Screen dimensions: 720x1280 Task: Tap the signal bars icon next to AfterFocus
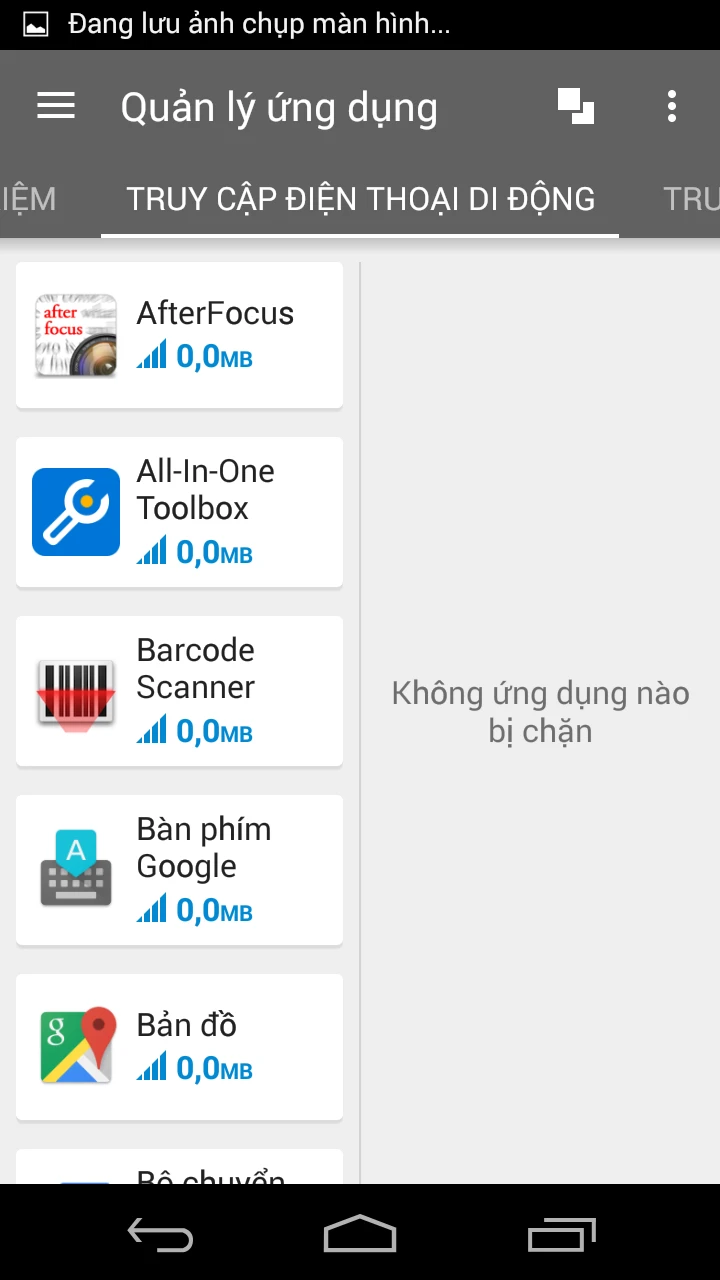point(152,356)
